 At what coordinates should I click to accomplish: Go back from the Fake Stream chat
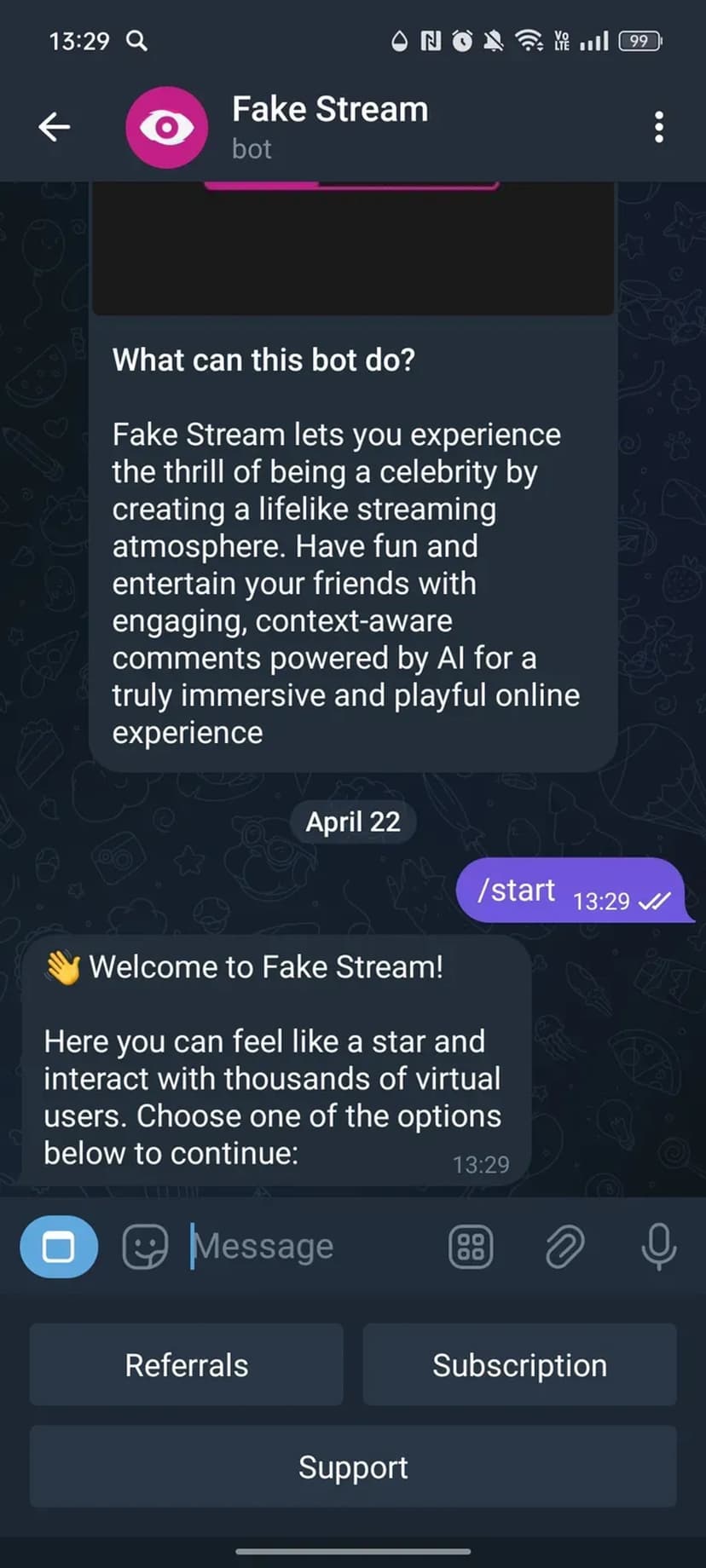click(55, 127)
